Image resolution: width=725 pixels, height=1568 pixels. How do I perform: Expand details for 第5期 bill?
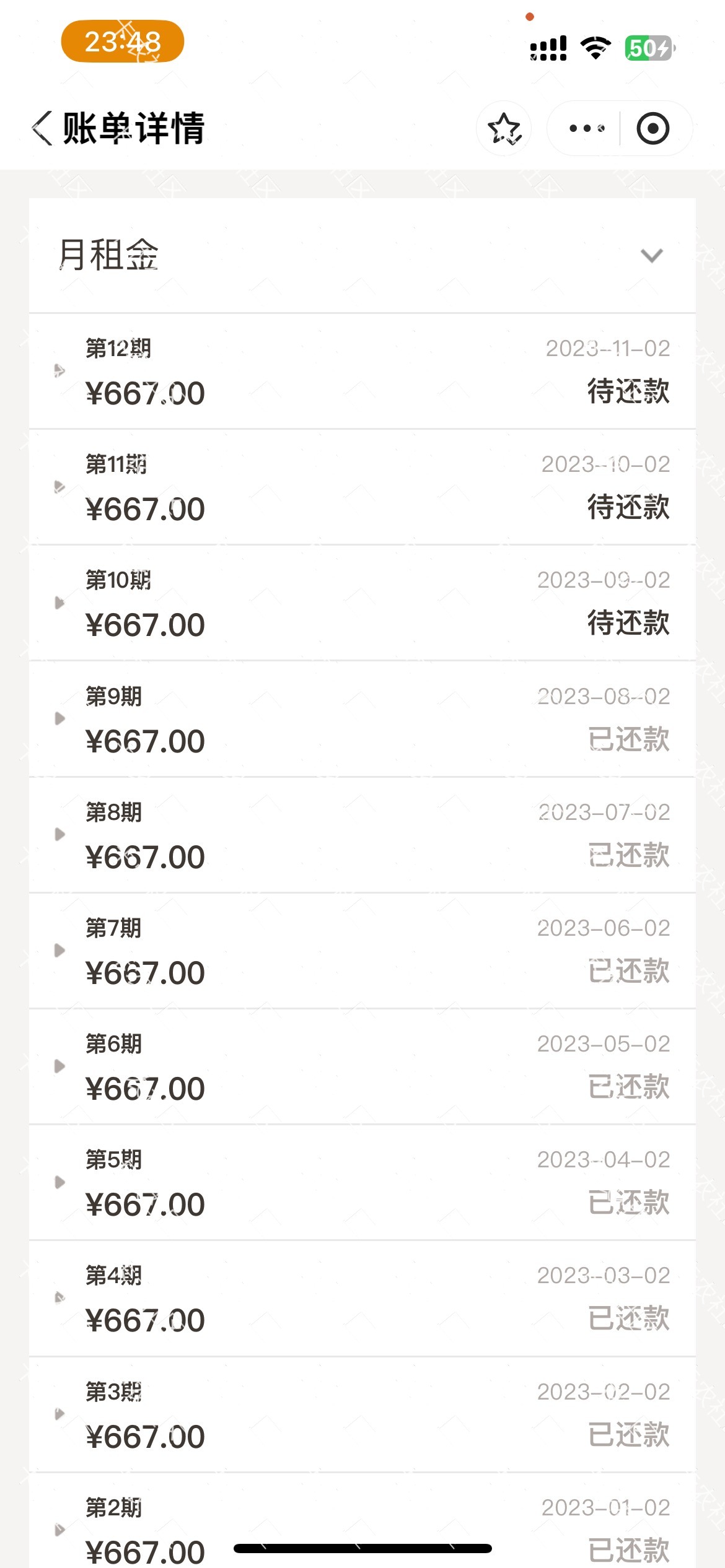point(59,1182)
